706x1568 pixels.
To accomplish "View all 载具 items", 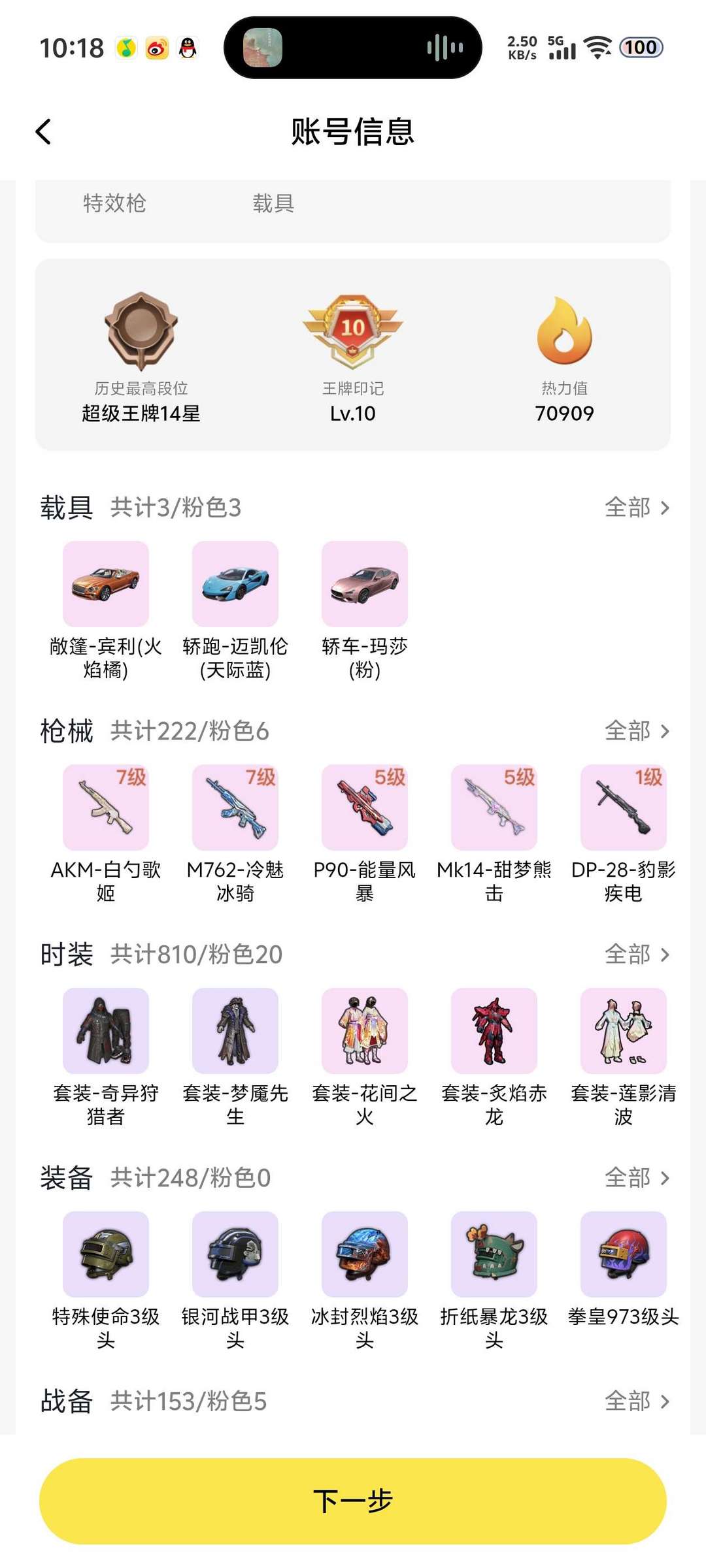I will click(x=637, y=508).
